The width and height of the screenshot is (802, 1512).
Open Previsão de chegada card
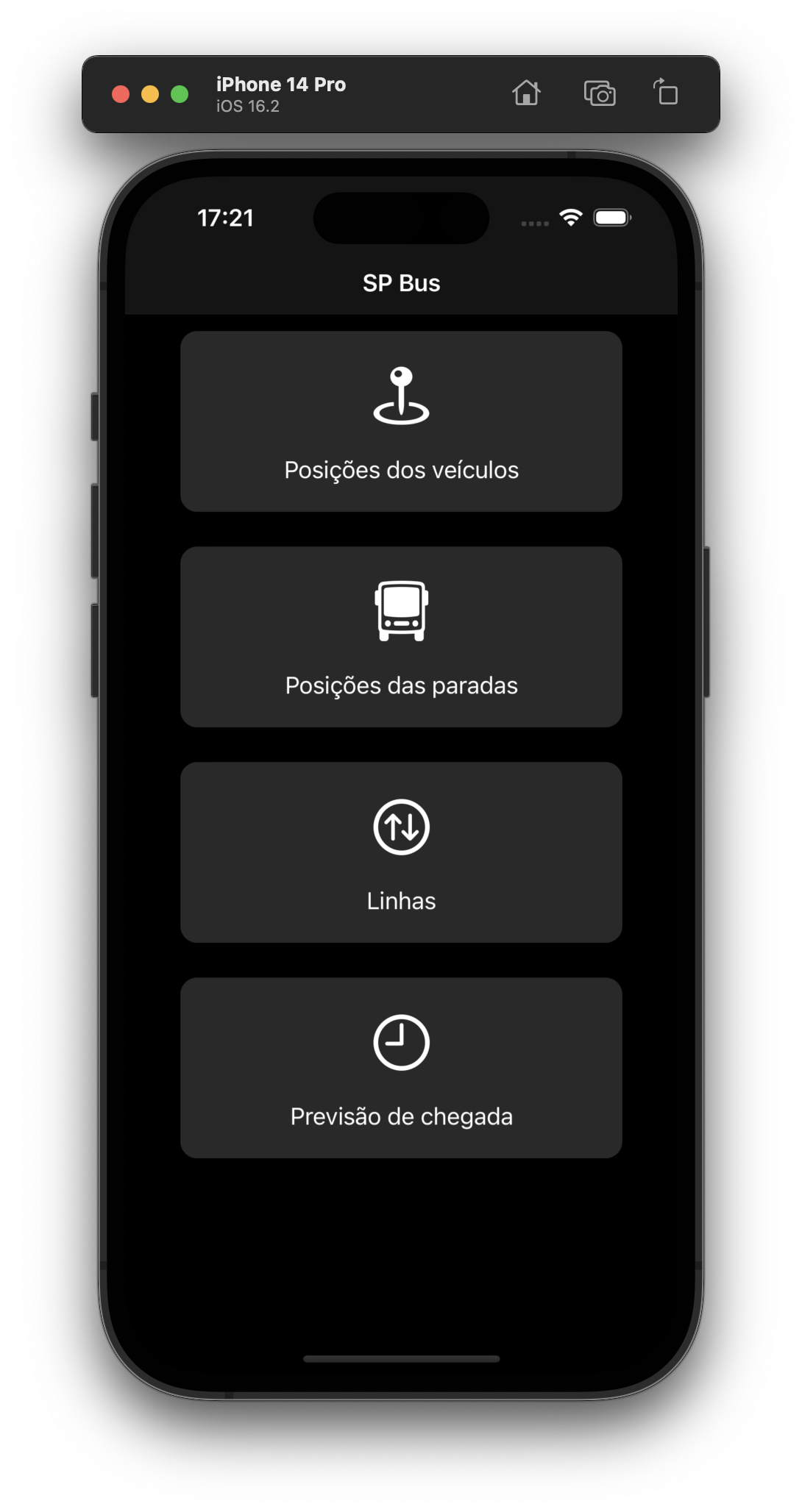click(x=401, y=1068)
